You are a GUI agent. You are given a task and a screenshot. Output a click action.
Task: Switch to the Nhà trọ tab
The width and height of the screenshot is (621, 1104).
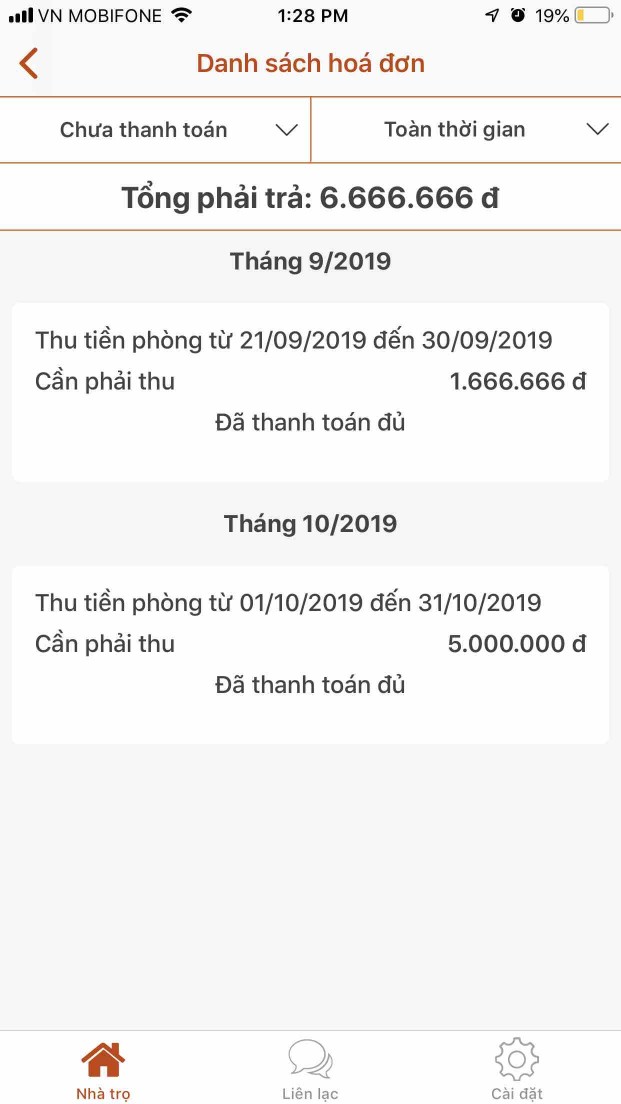click(103, 1069)
